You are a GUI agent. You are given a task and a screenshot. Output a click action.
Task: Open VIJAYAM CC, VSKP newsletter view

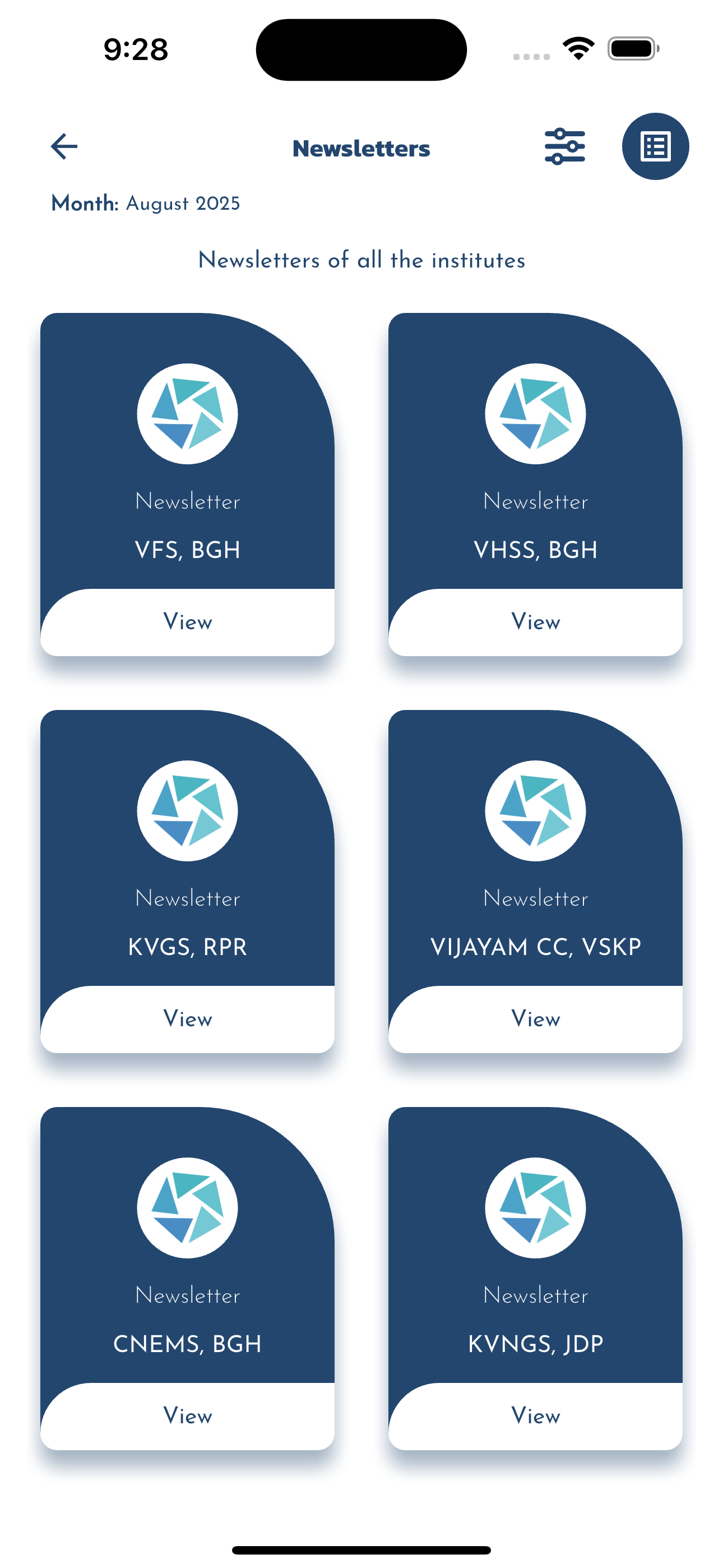click(535, 1019)
